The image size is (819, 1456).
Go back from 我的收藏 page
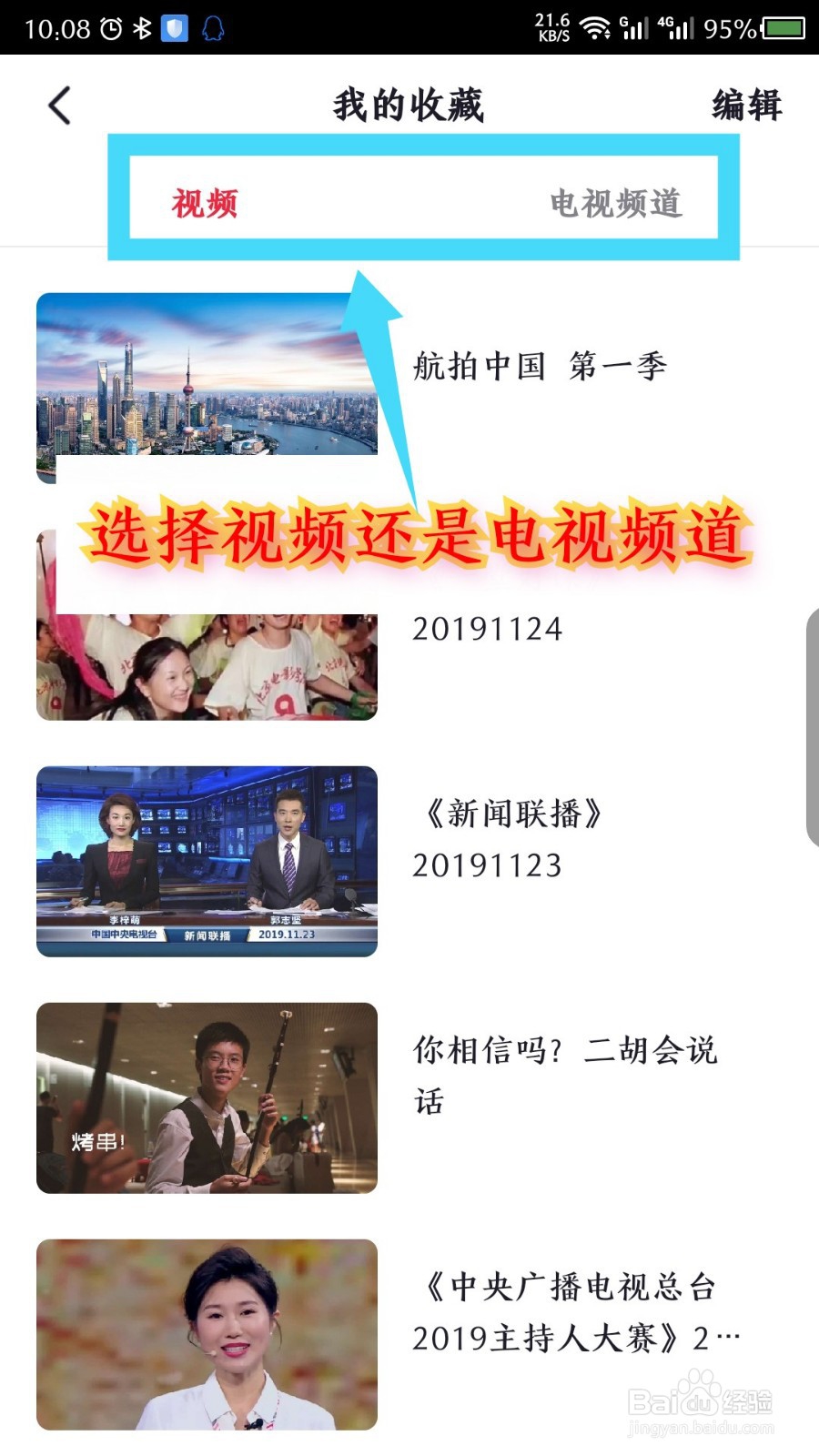click(60, 106)
